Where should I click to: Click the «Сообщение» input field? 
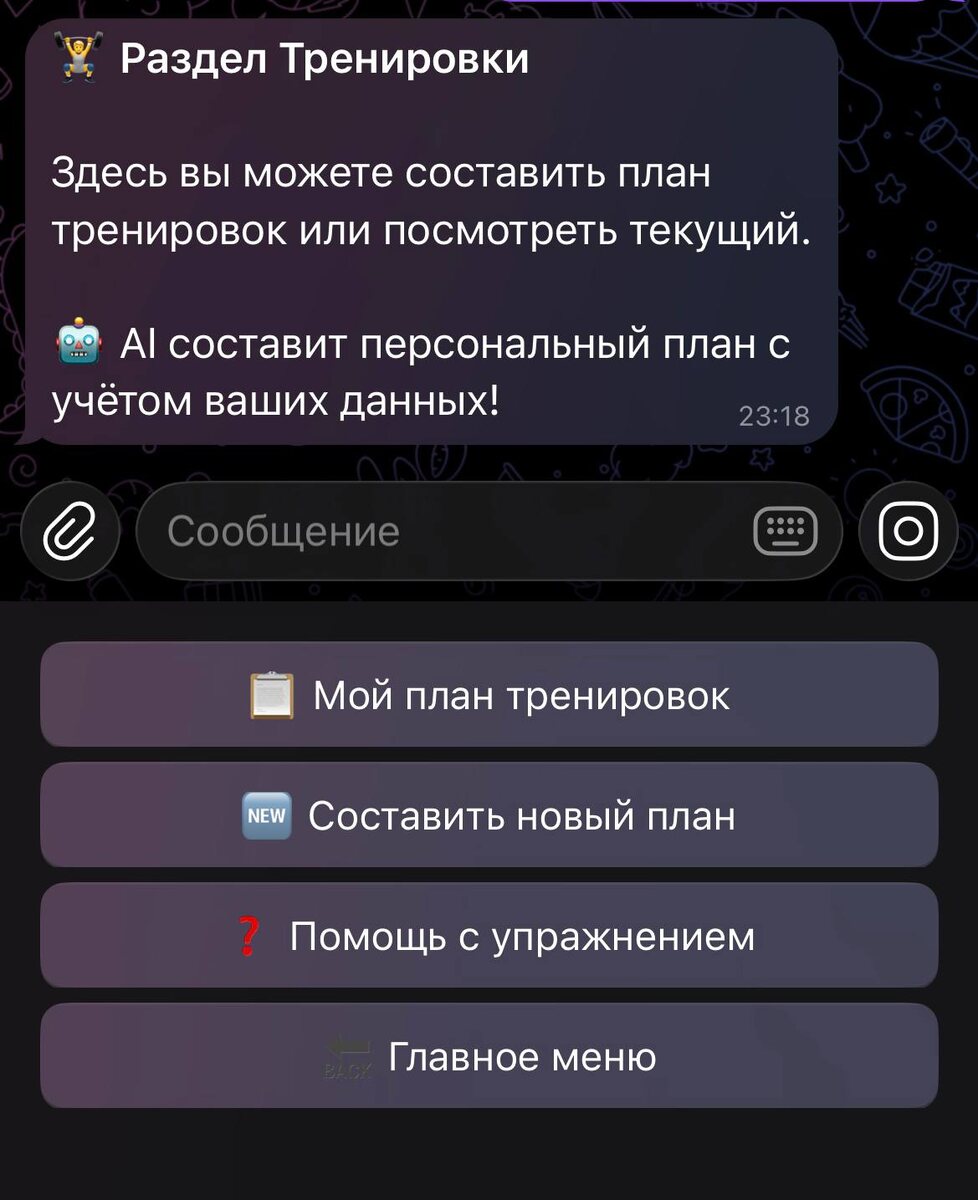click(450, 531)
